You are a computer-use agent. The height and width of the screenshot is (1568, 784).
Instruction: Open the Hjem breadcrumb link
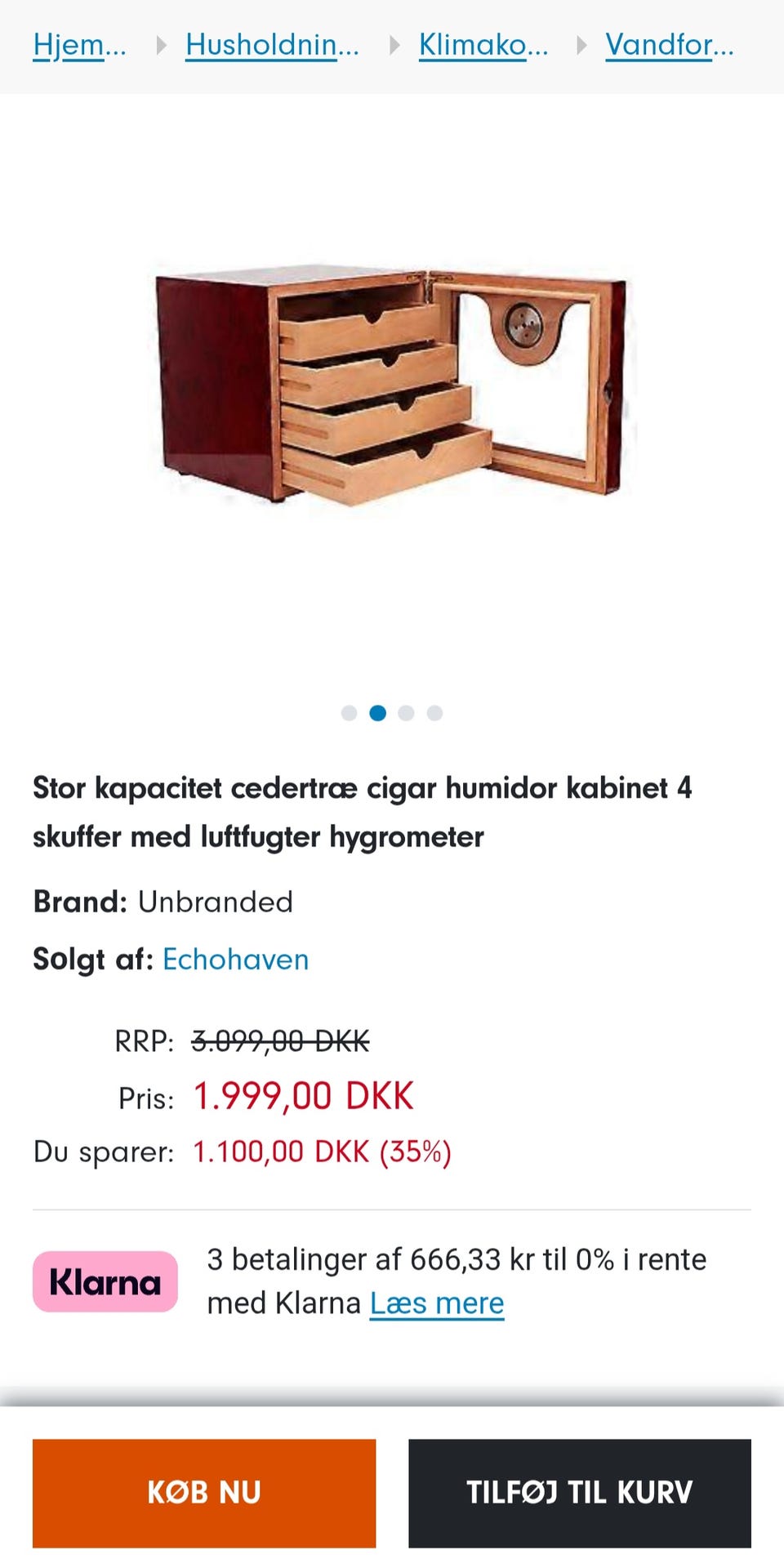pos(78,45)
